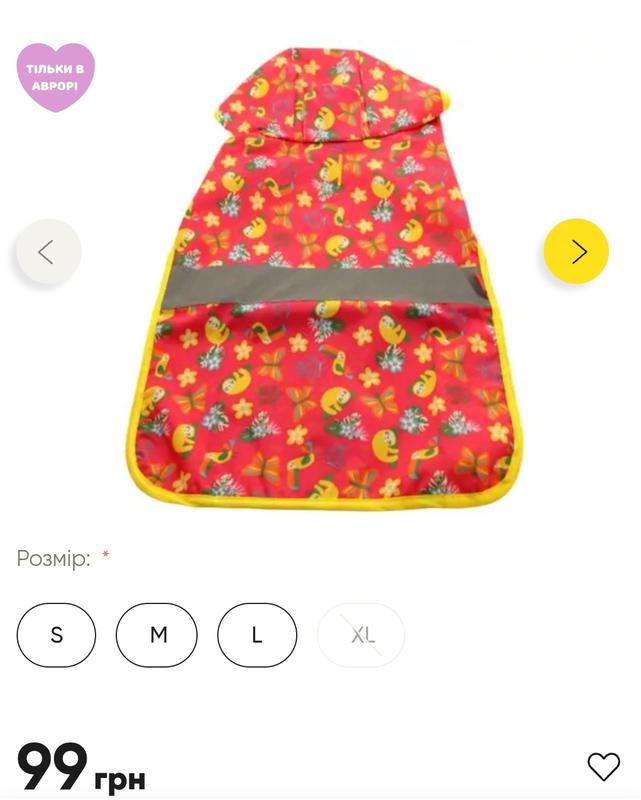Show the previous product photo
This screenshot has width=641, height=800.
point(47,251)
